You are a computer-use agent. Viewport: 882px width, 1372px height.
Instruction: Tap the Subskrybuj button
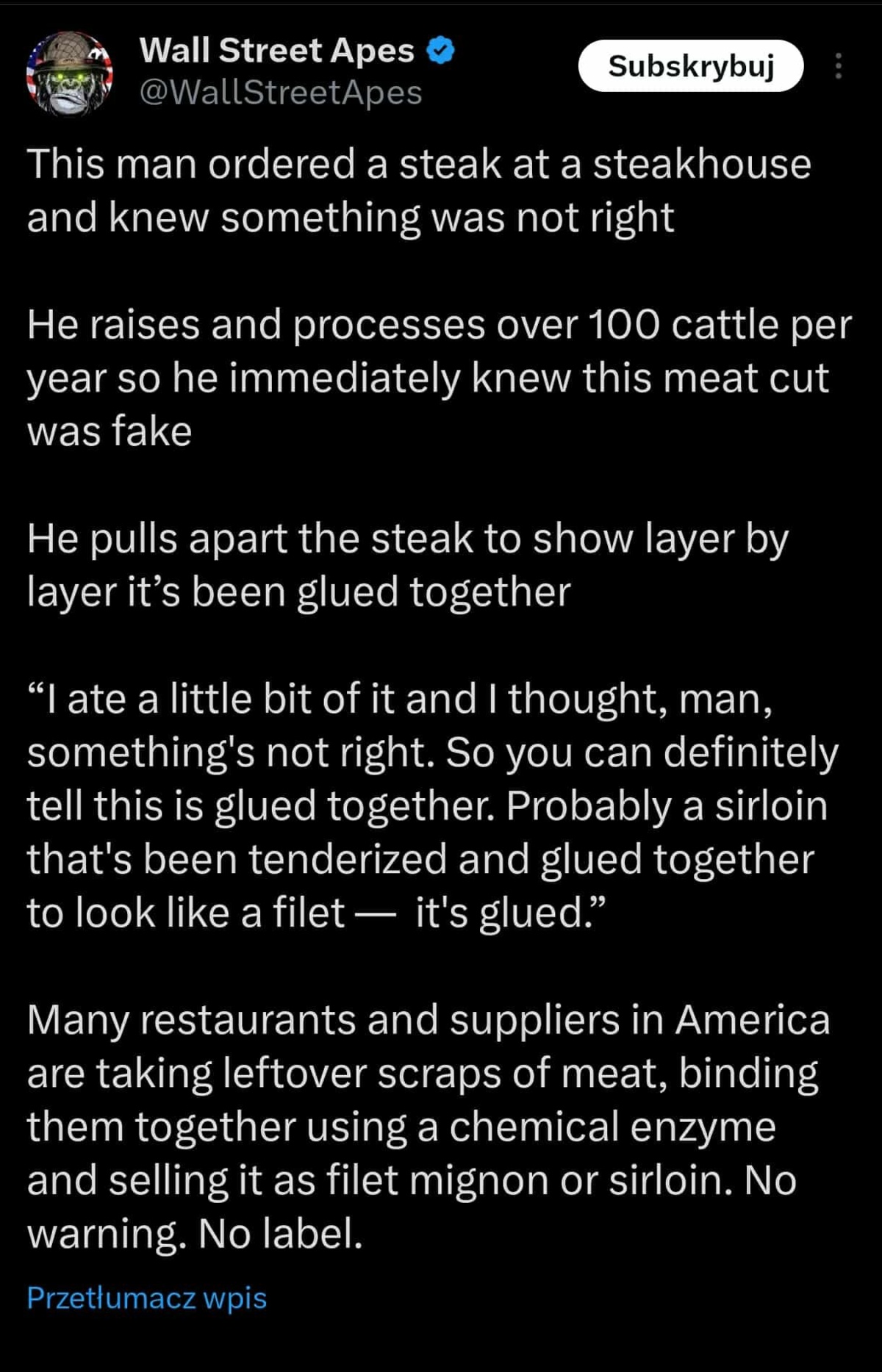(x=690, y=66)
